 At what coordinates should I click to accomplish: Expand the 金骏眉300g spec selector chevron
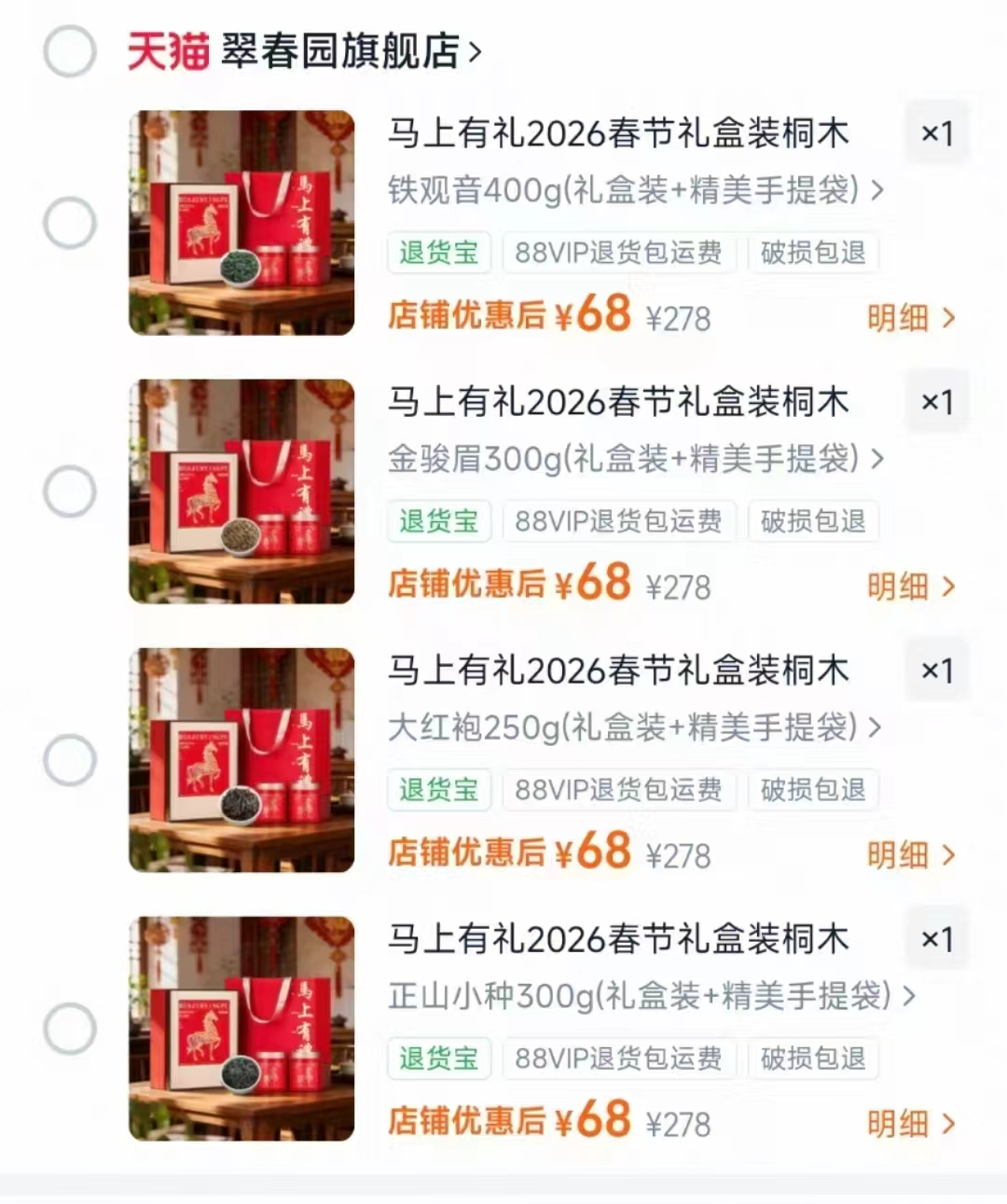tap(876, 461)
